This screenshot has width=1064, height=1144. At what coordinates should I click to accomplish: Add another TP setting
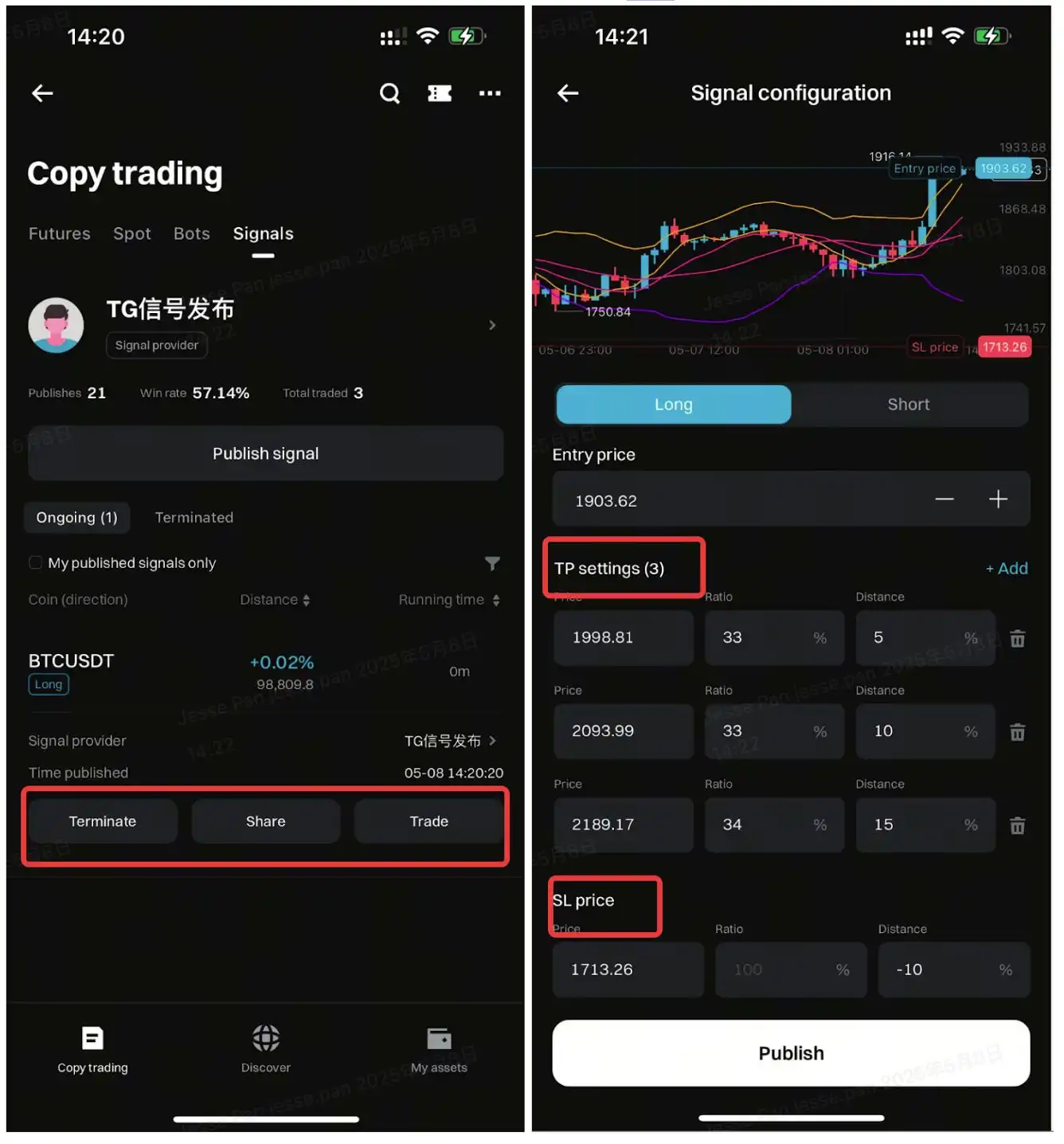pyautogui.click(x=1007, y=568)
